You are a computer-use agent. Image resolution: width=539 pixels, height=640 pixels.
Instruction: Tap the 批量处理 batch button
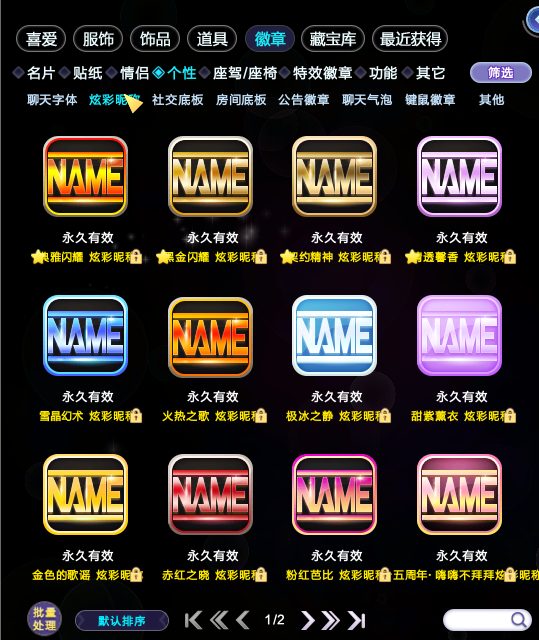[x=44, y=619]
